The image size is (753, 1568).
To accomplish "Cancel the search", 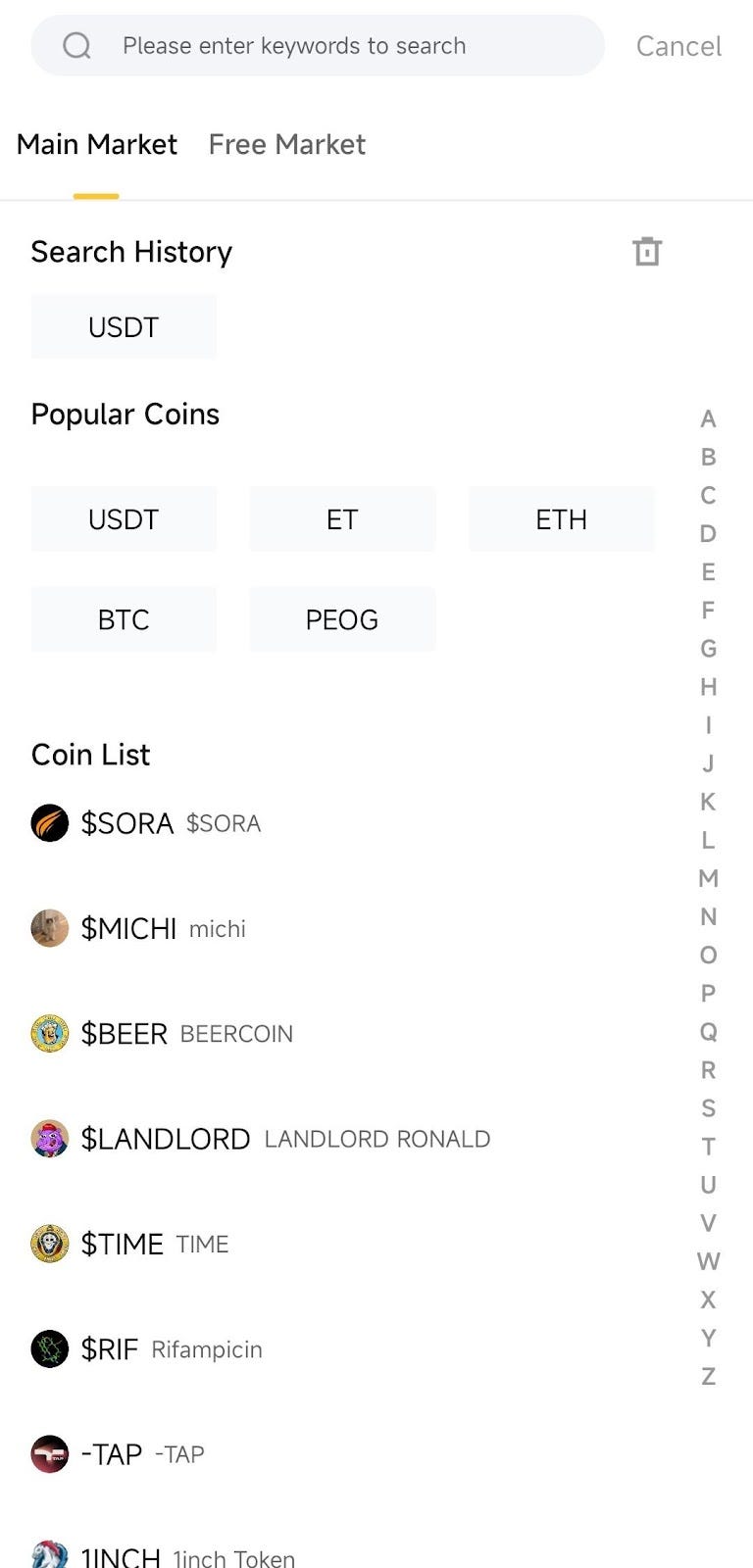I will [x=678, y=46].
